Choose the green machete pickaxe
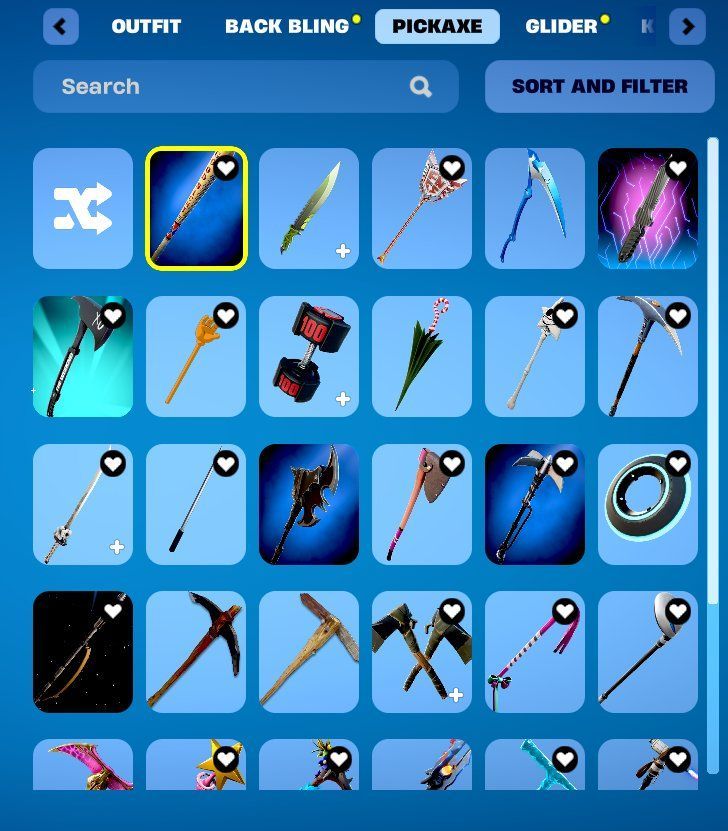 click(309, 209)
